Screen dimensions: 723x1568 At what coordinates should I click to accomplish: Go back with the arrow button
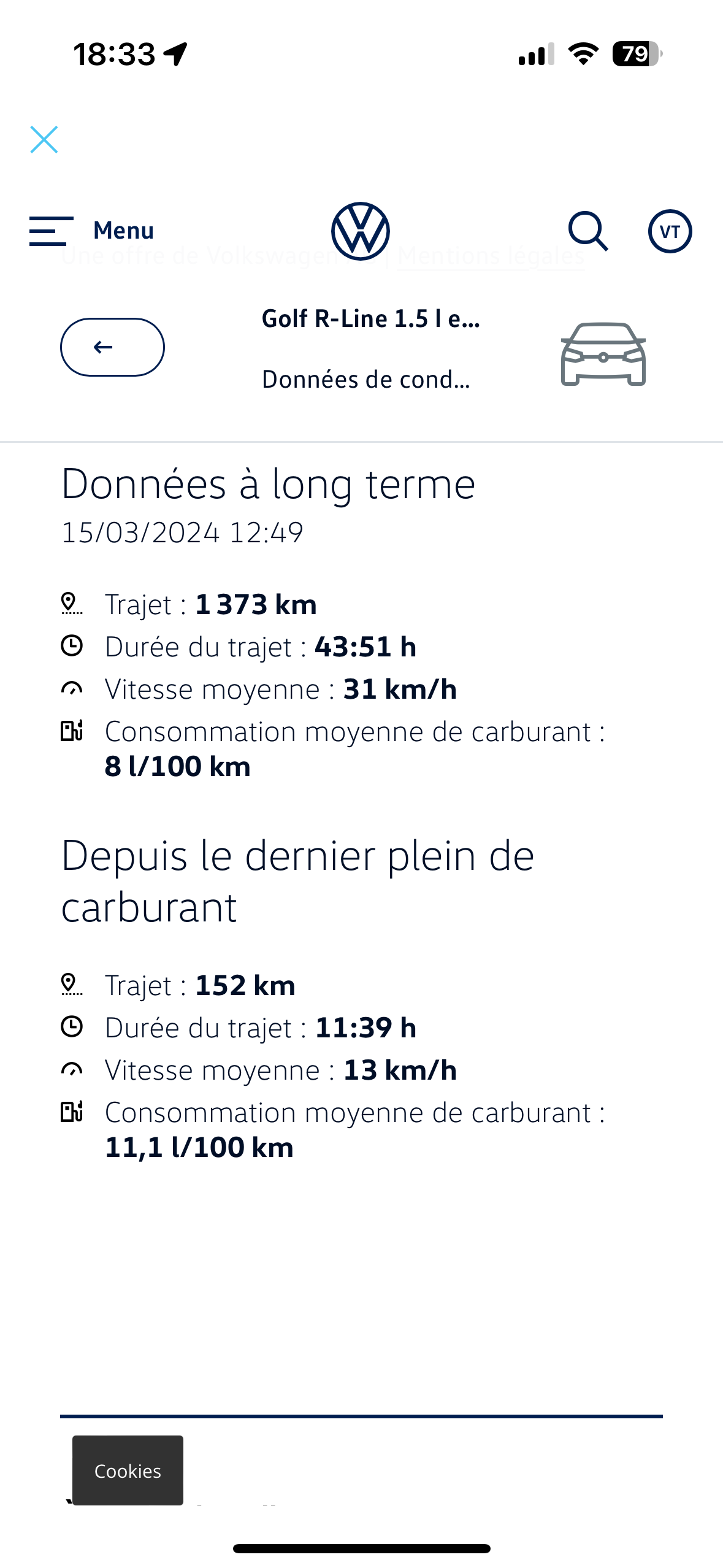tap(112, 347)
